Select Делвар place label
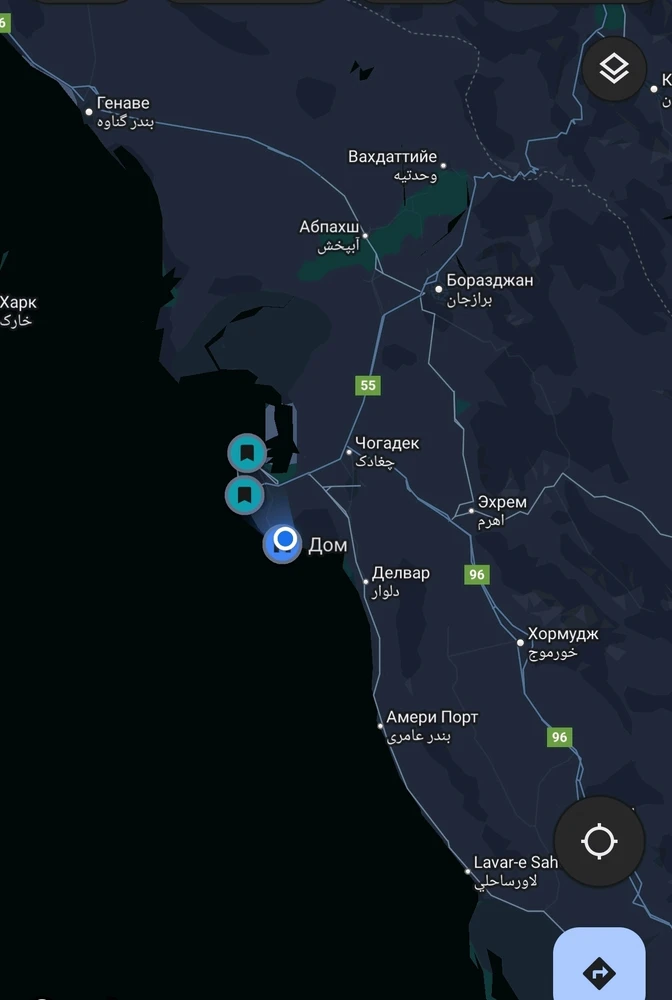Viewport: 672px width, 1000px height. click(400, 573)
